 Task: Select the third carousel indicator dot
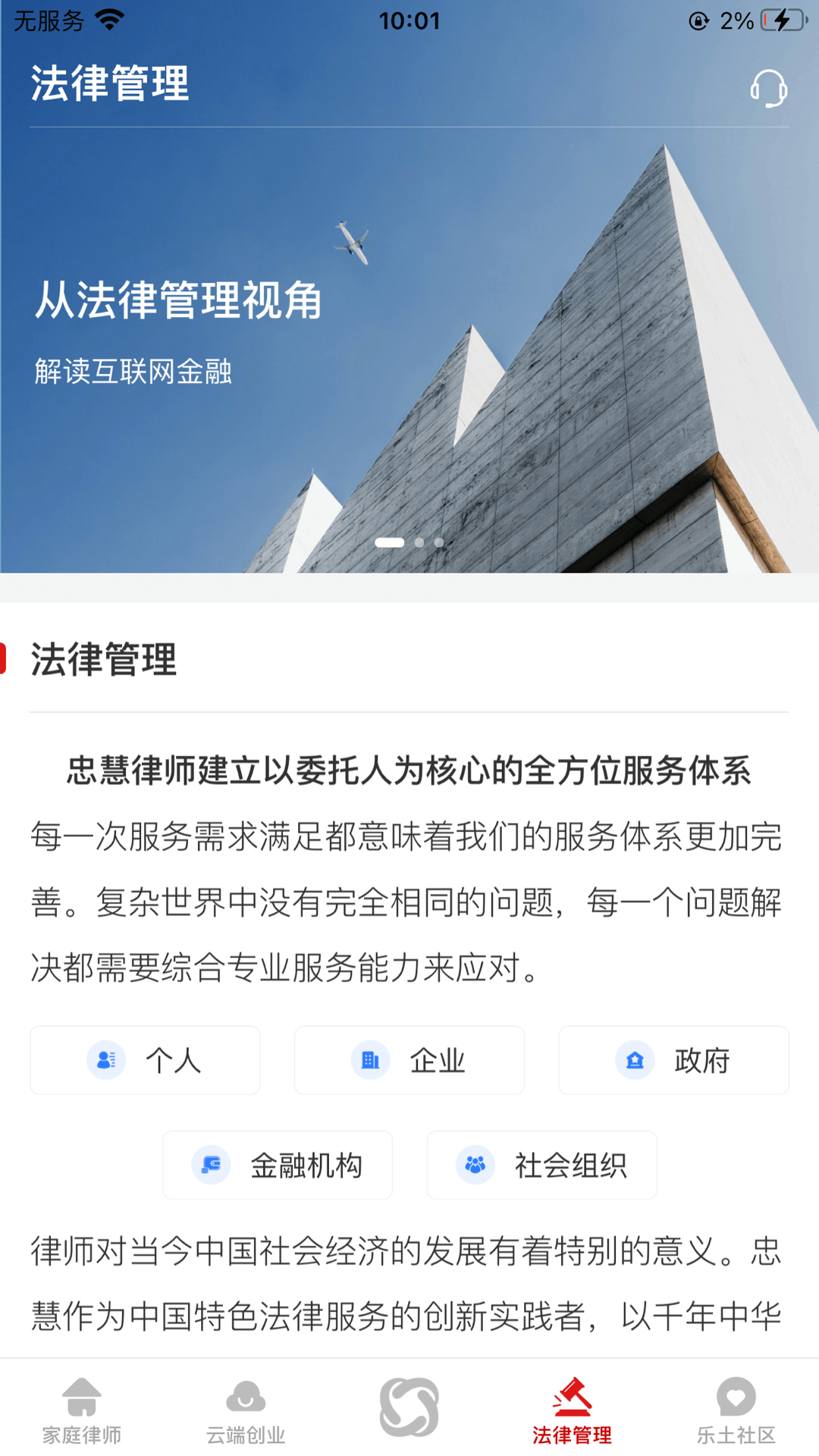coord(438,542)
